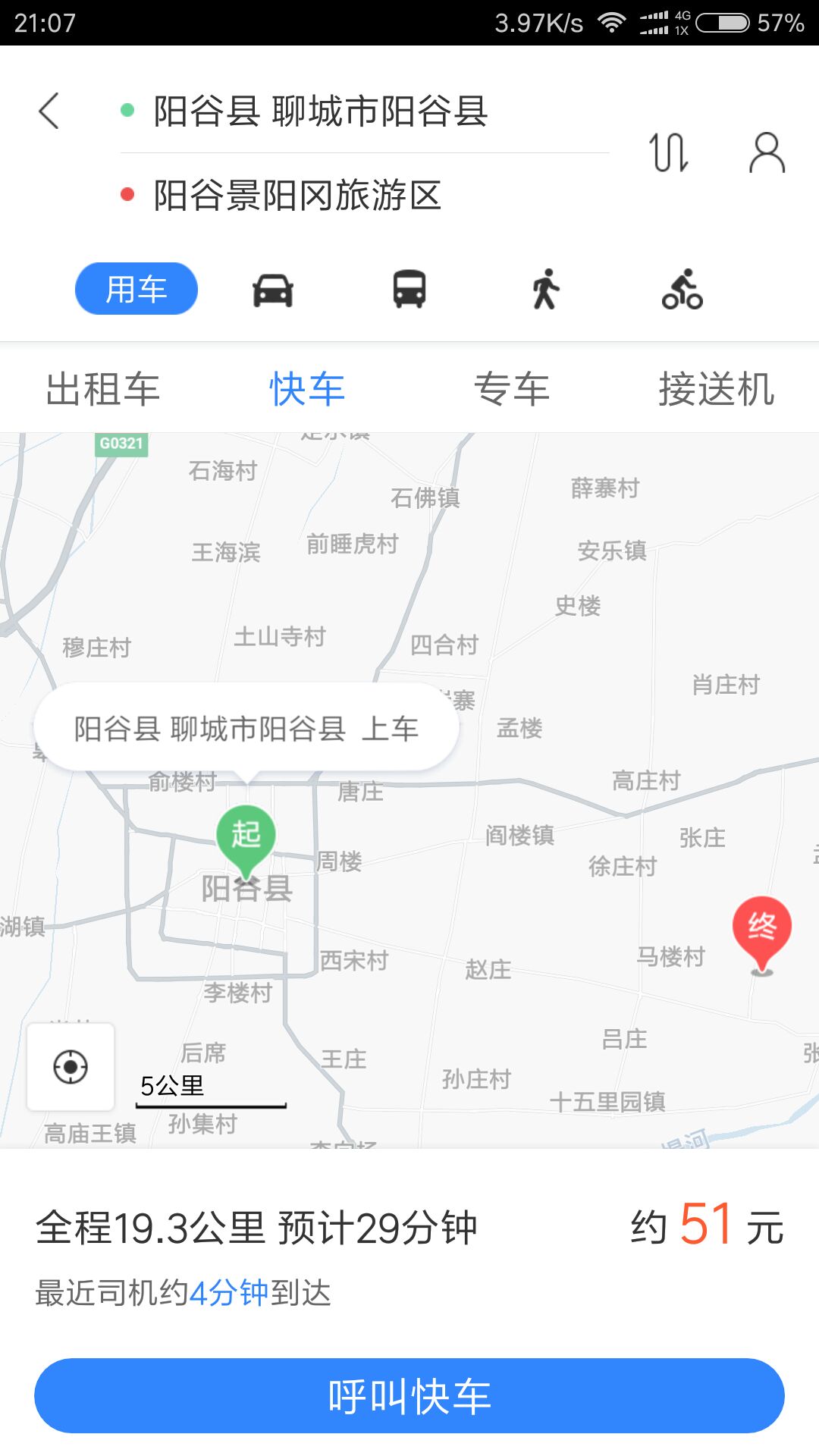819x1456 pixels.
Task: Switch to walking route mode
Action: [x=546, y=290]
